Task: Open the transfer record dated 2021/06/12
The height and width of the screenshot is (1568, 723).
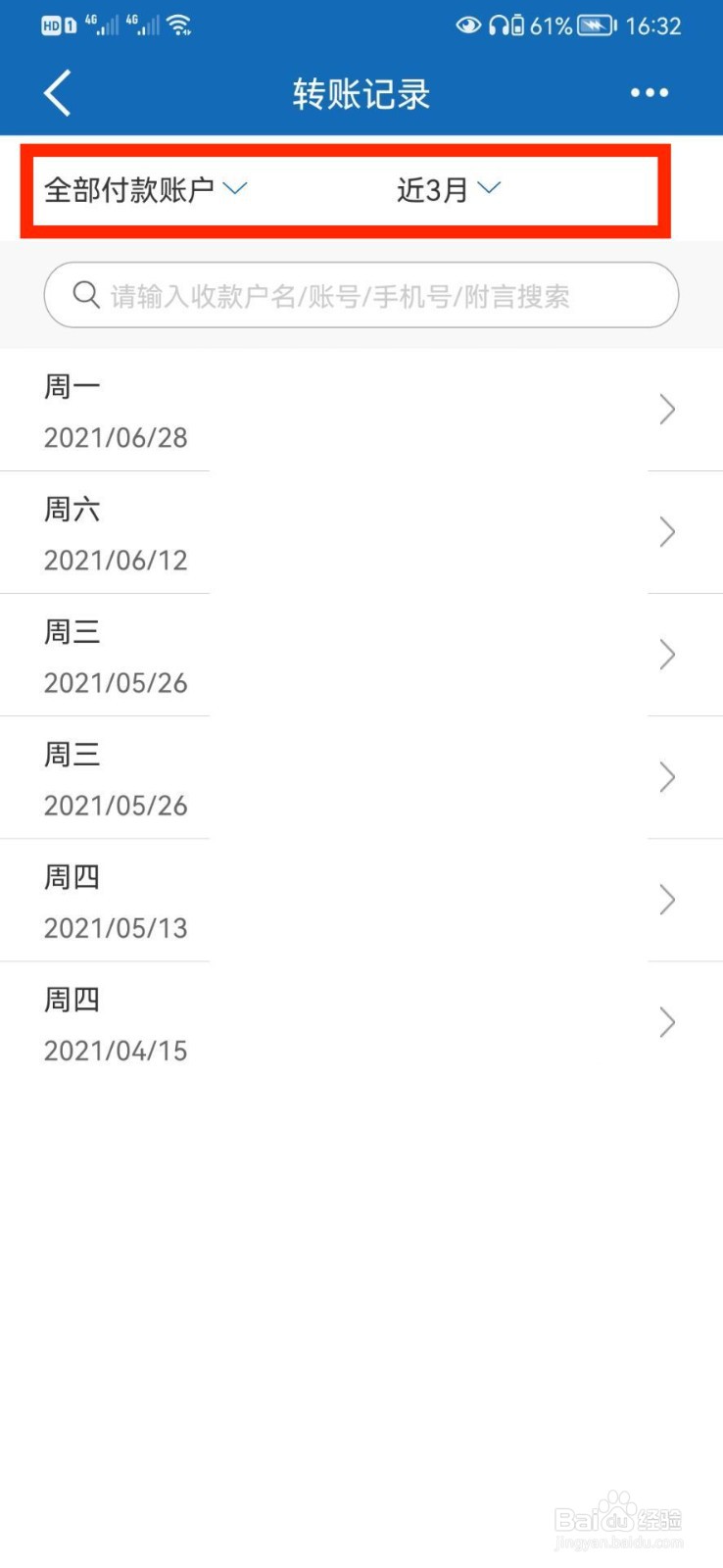Action: 361,533
